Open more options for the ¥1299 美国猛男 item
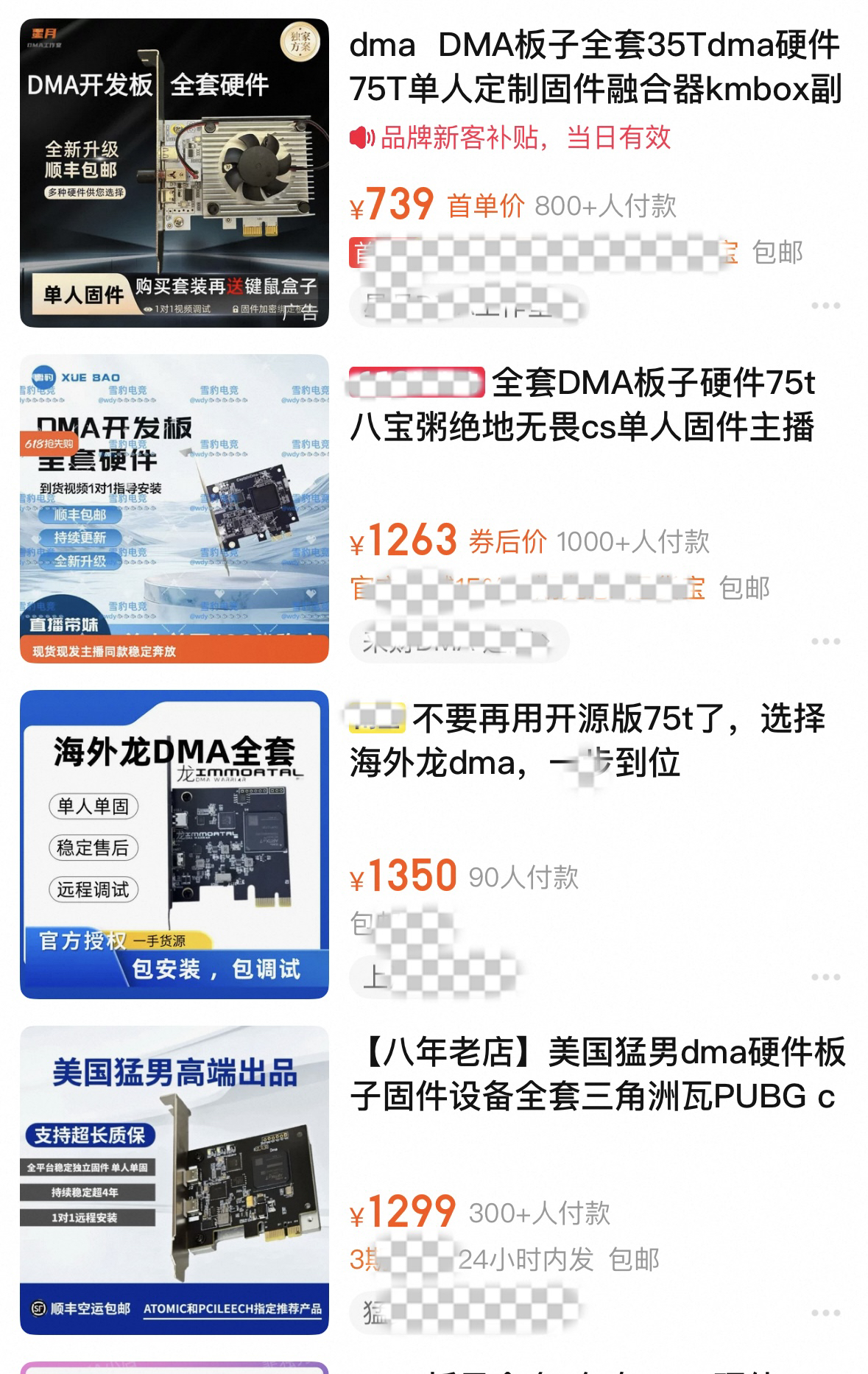The image size is (868, 1374). coord(825,1313)
